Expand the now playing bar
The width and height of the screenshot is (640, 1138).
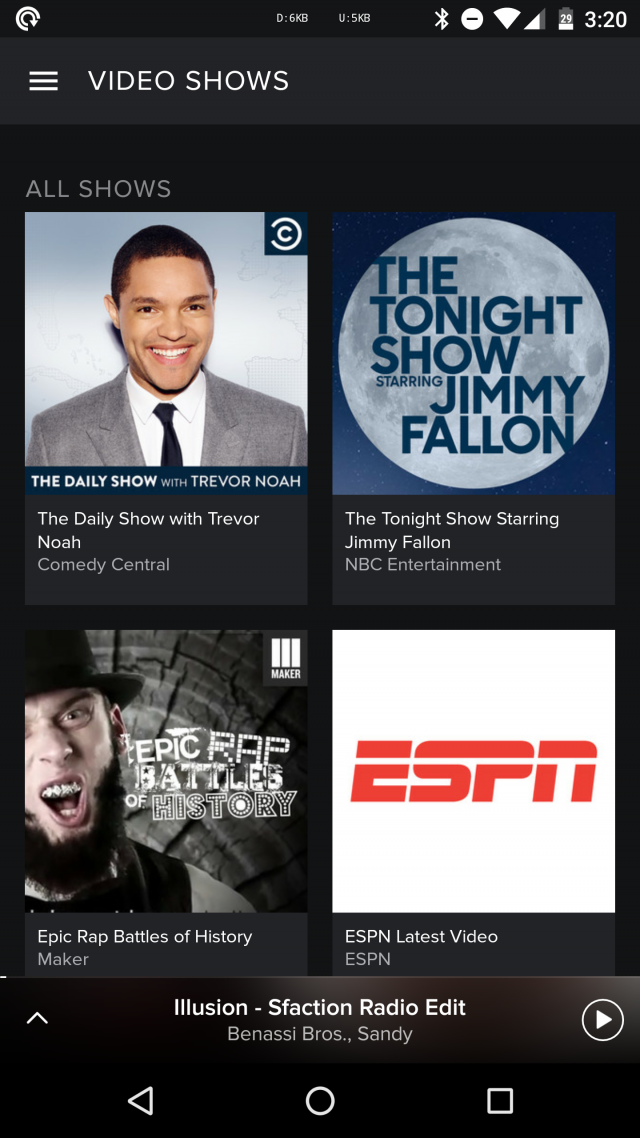click(37, 1019)
